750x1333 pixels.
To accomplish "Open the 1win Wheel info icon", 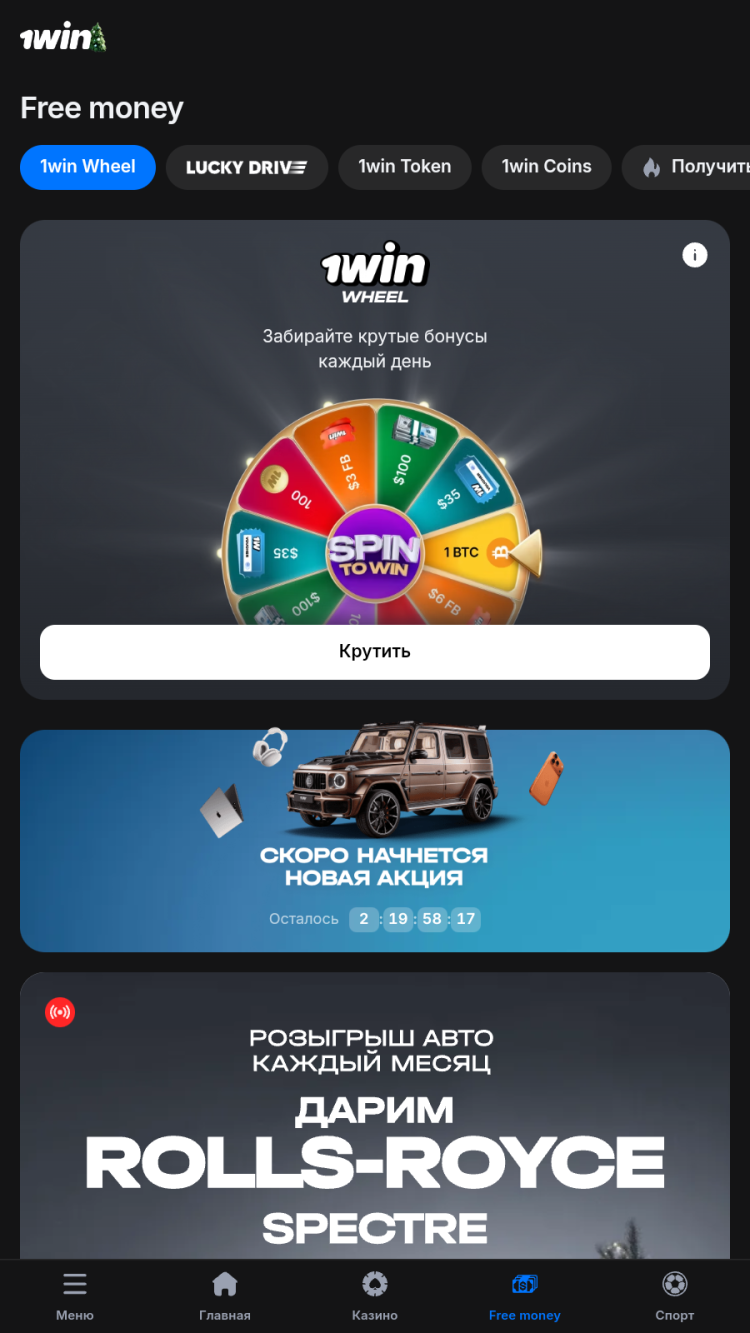I will (694, 255).
